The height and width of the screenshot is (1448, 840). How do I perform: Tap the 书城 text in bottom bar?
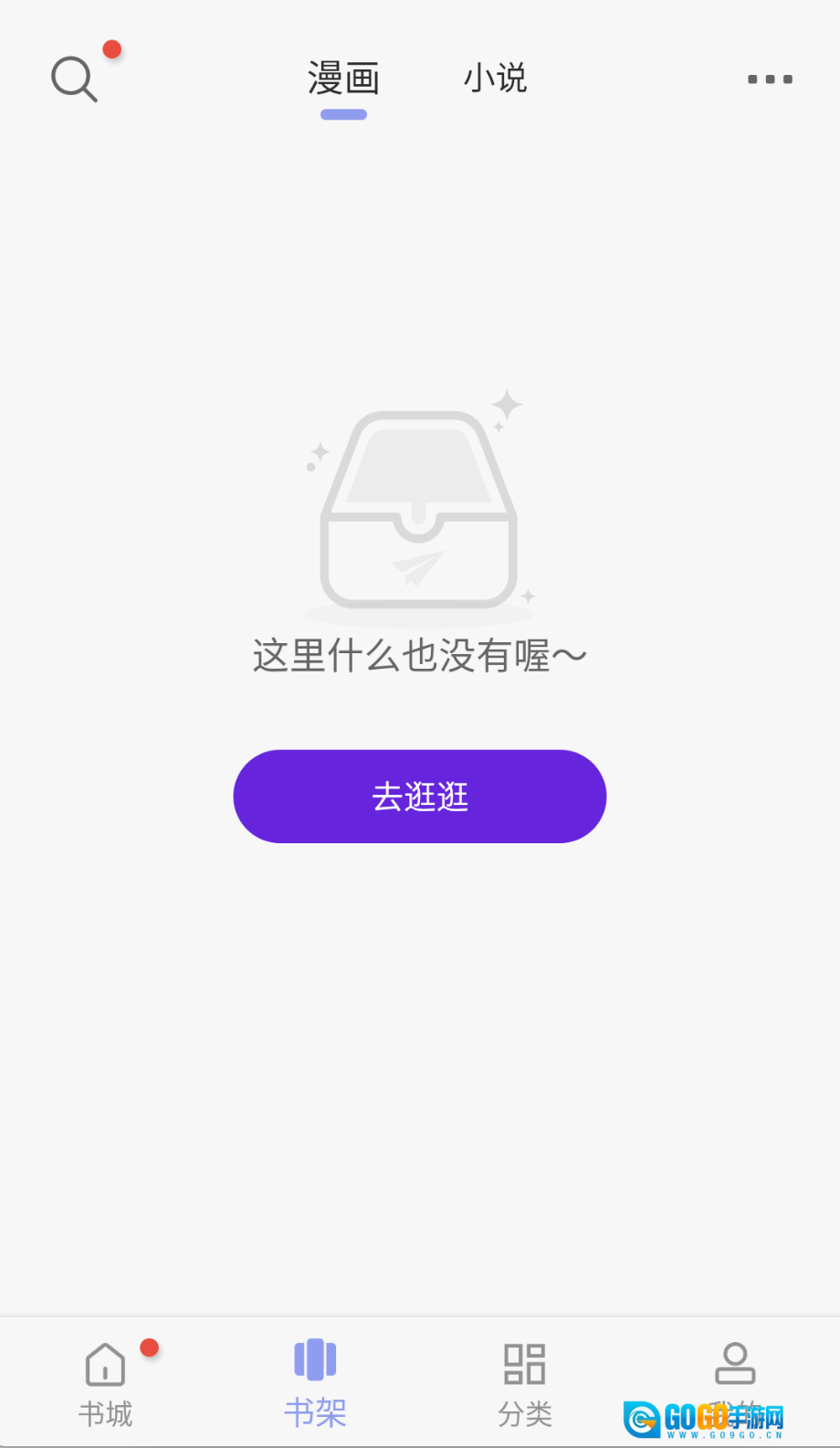(x=105, y=1414)
